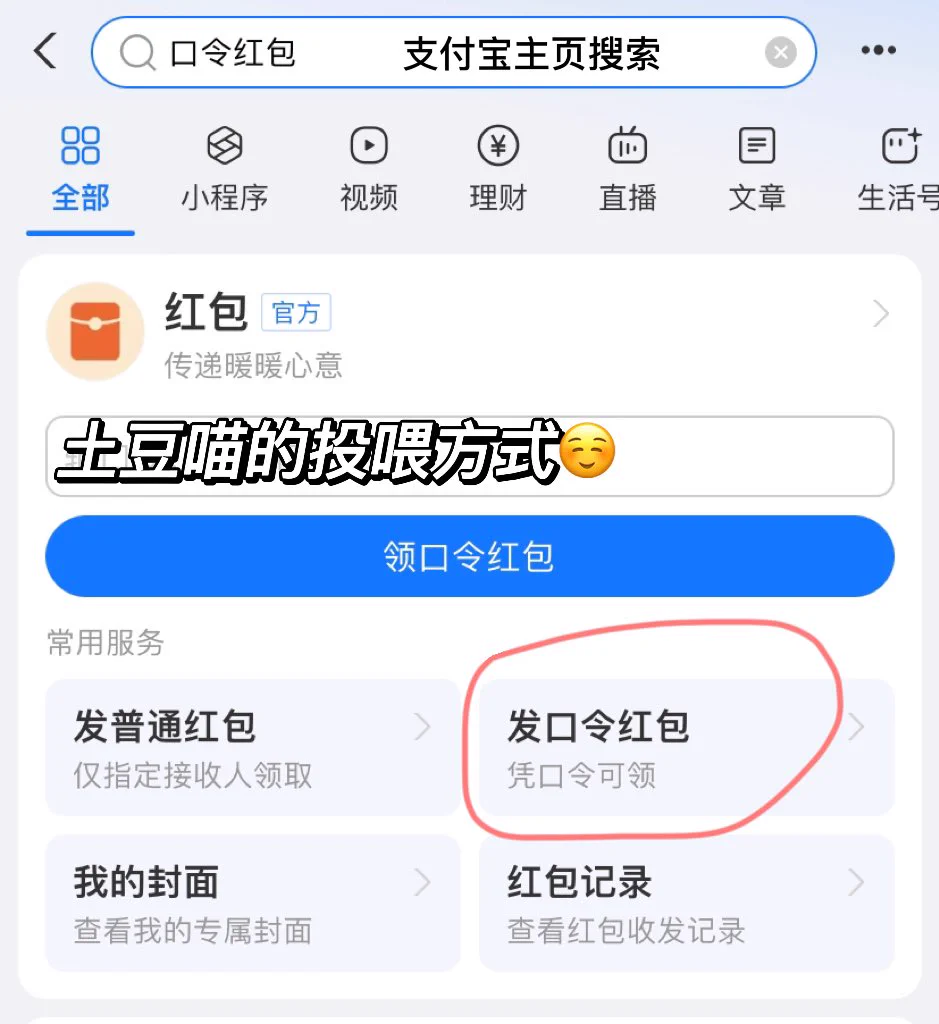Open 发普通红包

(252, 747)
